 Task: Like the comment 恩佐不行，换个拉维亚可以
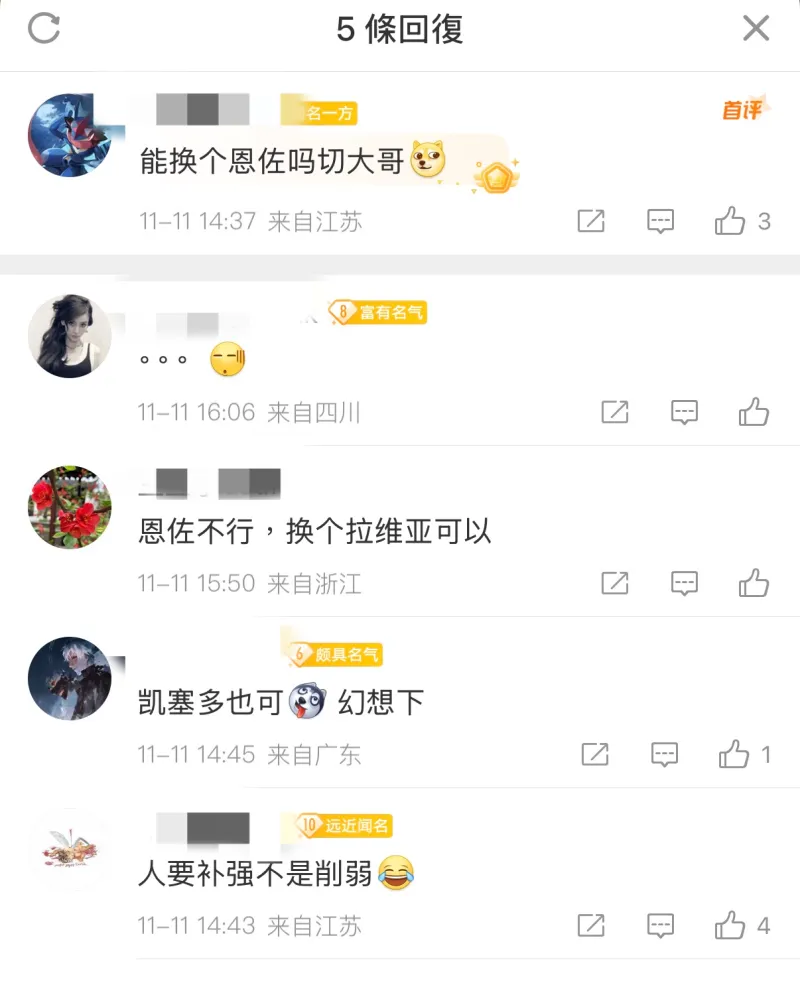[x=754, y=582]
